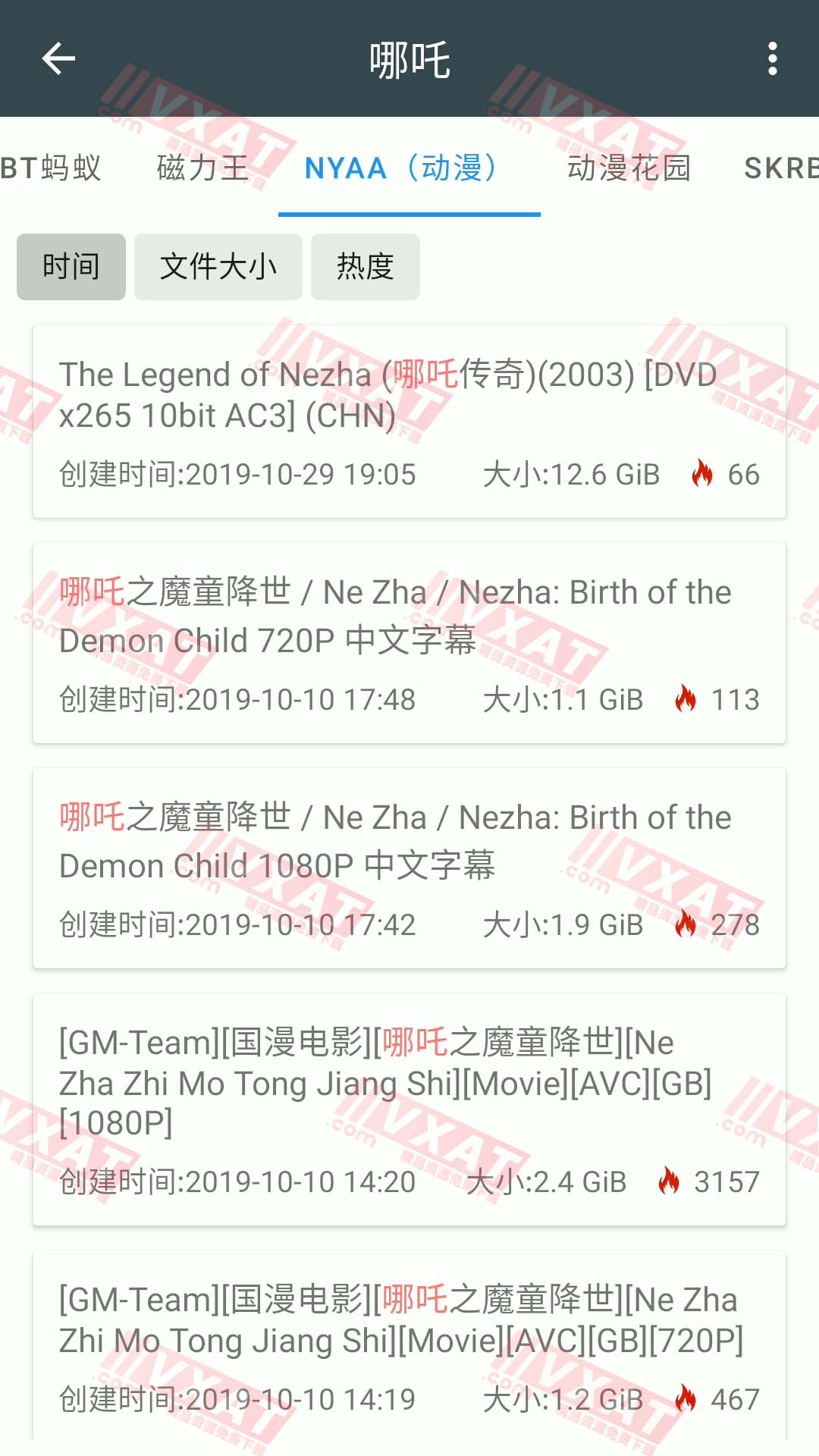
Task: Toggle sorting by 热度
Action: pos(365,267)
